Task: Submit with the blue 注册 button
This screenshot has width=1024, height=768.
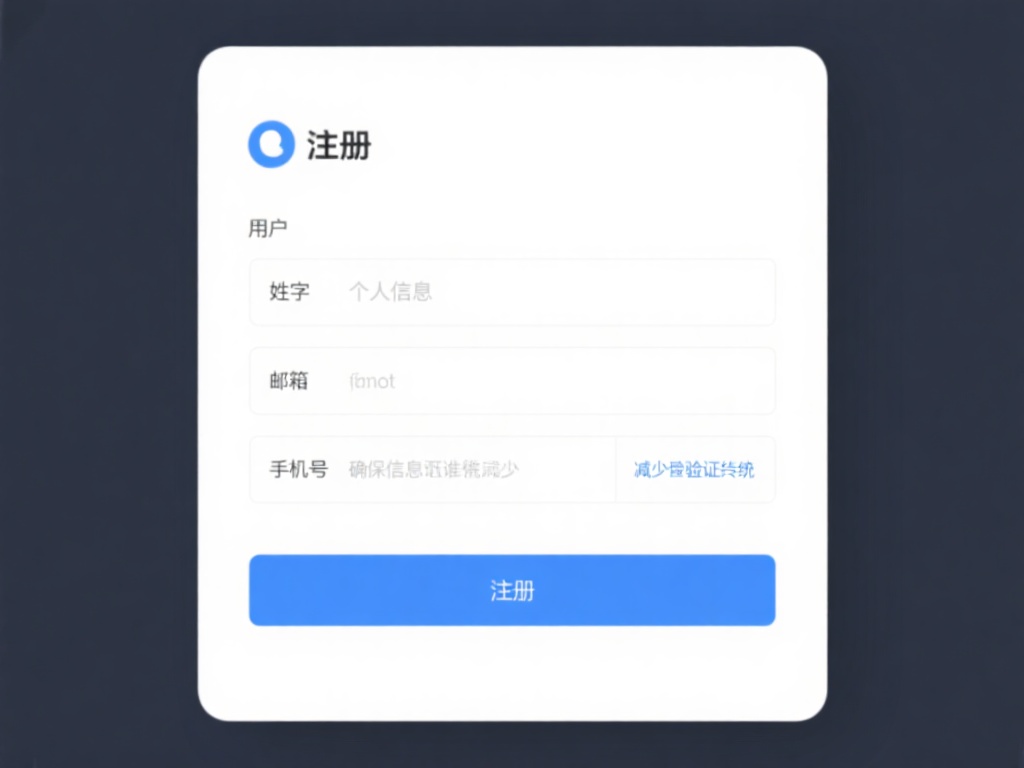Action: [x=512, y=590]
